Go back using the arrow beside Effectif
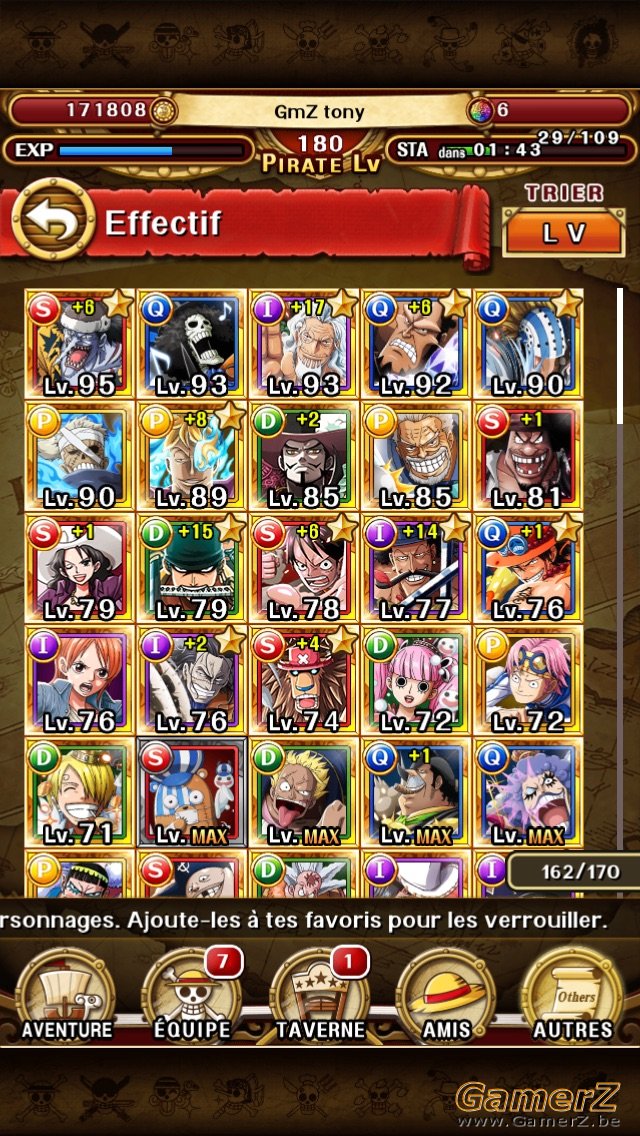The height and width of the screenshot is (1136, 640). (53, 220)
